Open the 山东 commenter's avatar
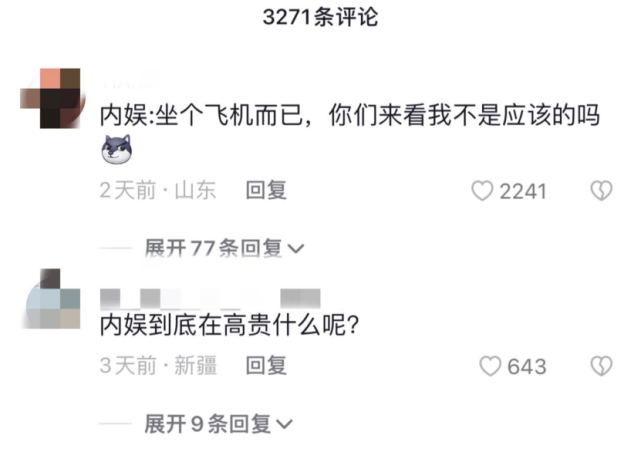This screenshot has width=641, height=449. coord(51,99)
